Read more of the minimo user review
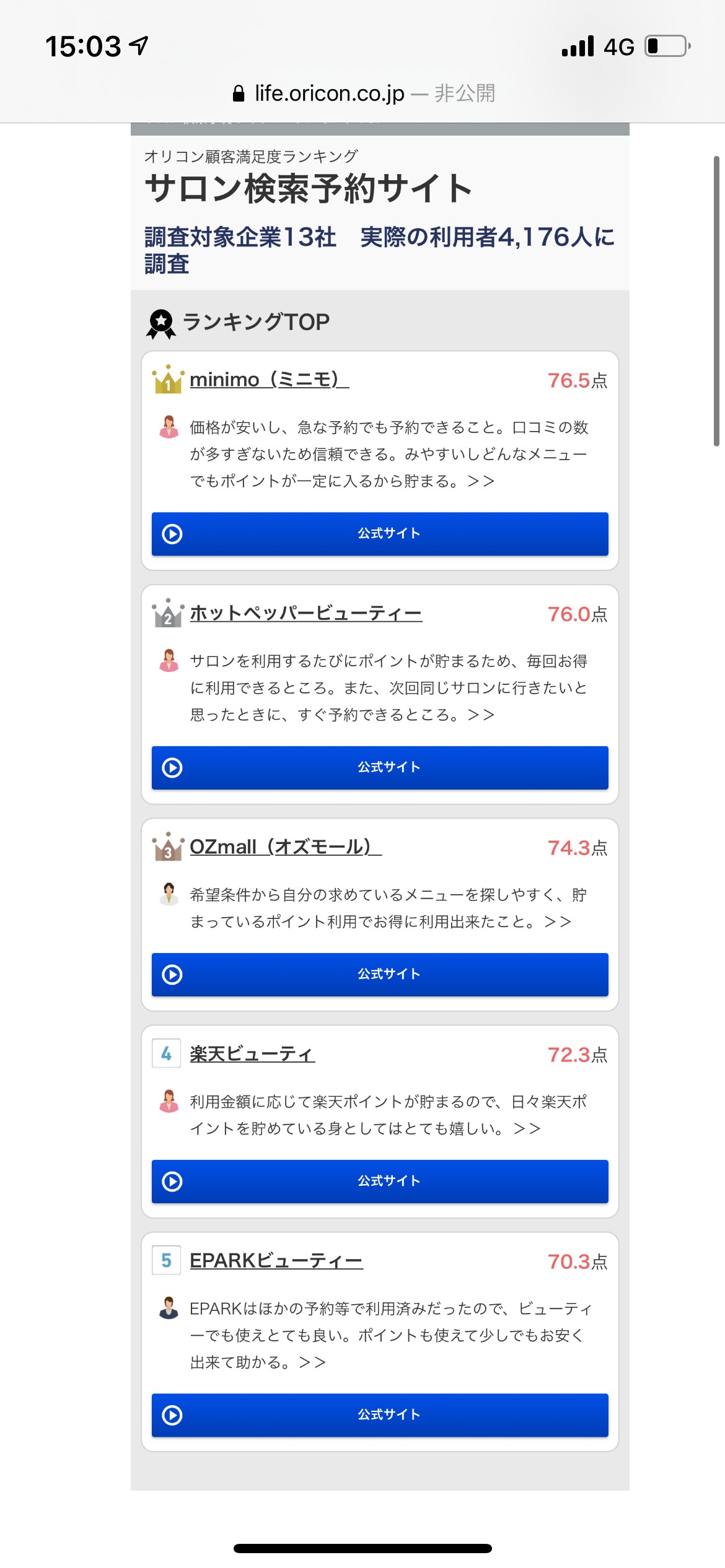The height and width of the screenshot is (1568, 725). coord(389,454)
